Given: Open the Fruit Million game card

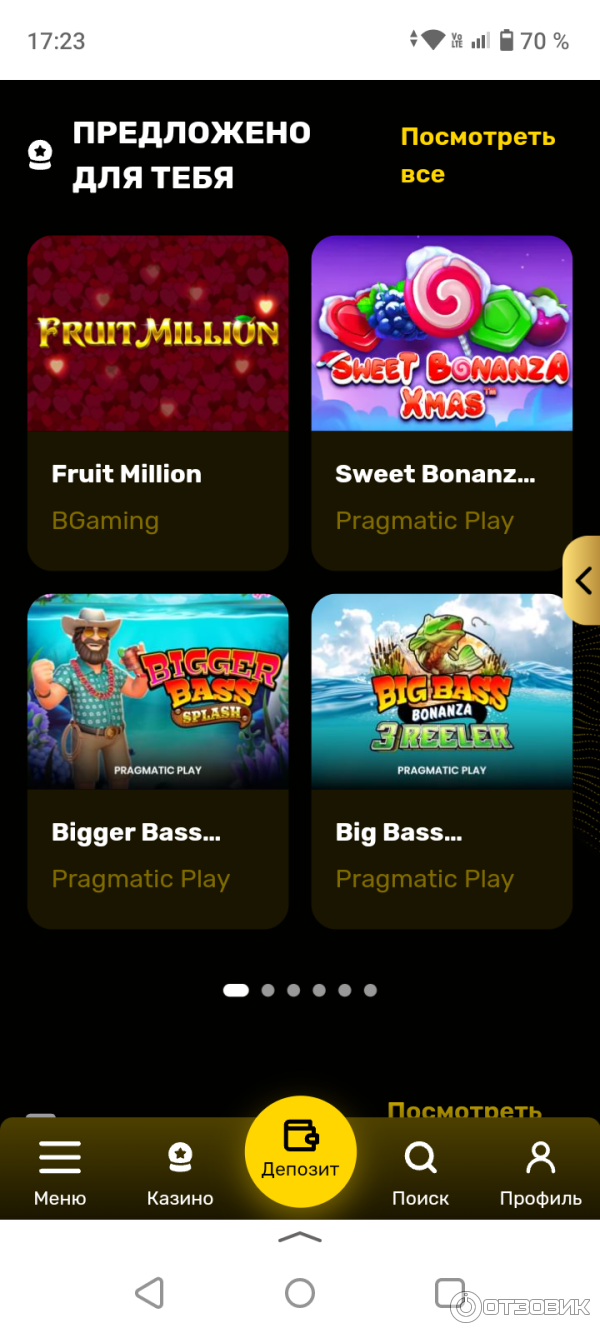Looking at the screenshot, I should tap(158, 401).
